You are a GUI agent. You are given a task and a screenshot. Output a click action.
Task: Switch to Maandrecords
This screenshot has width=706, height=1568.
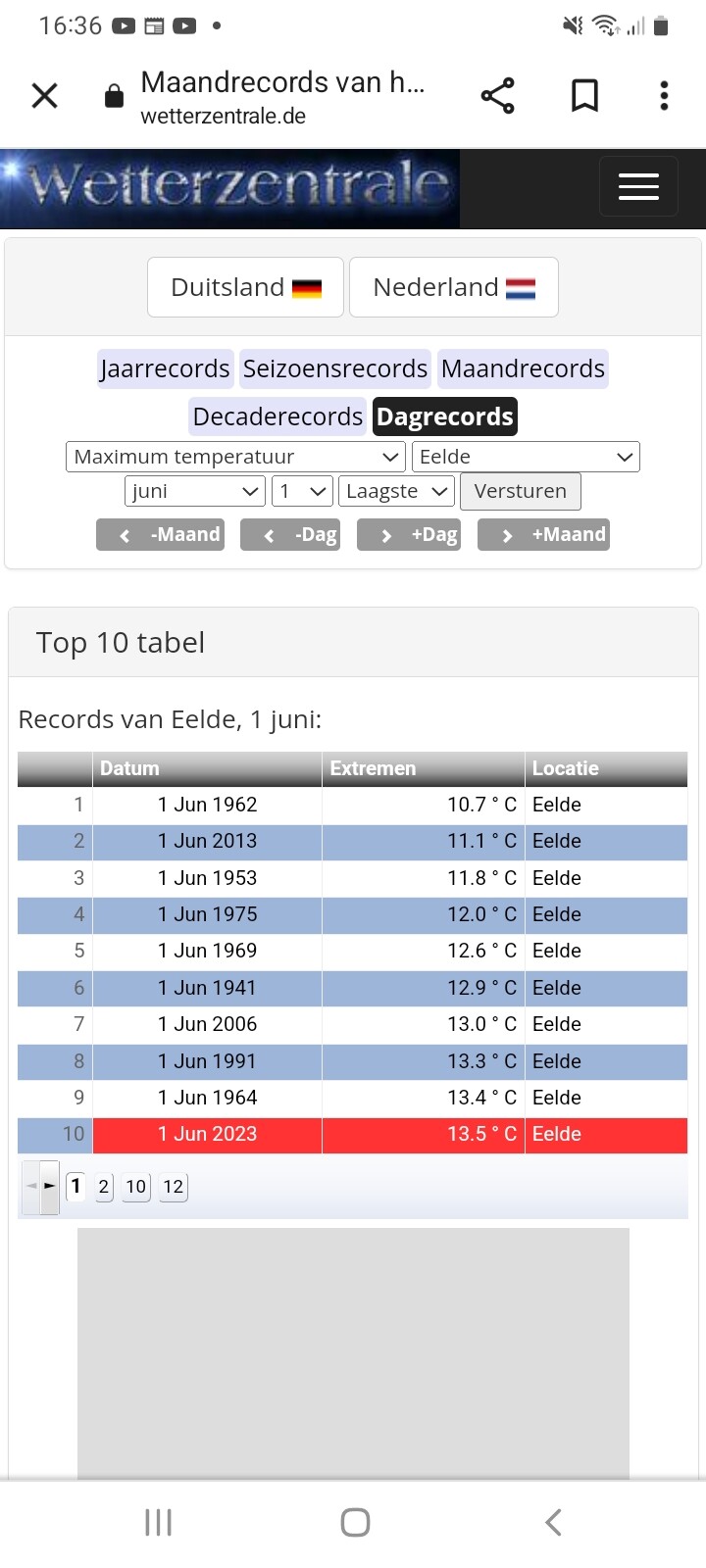[523, 368]
